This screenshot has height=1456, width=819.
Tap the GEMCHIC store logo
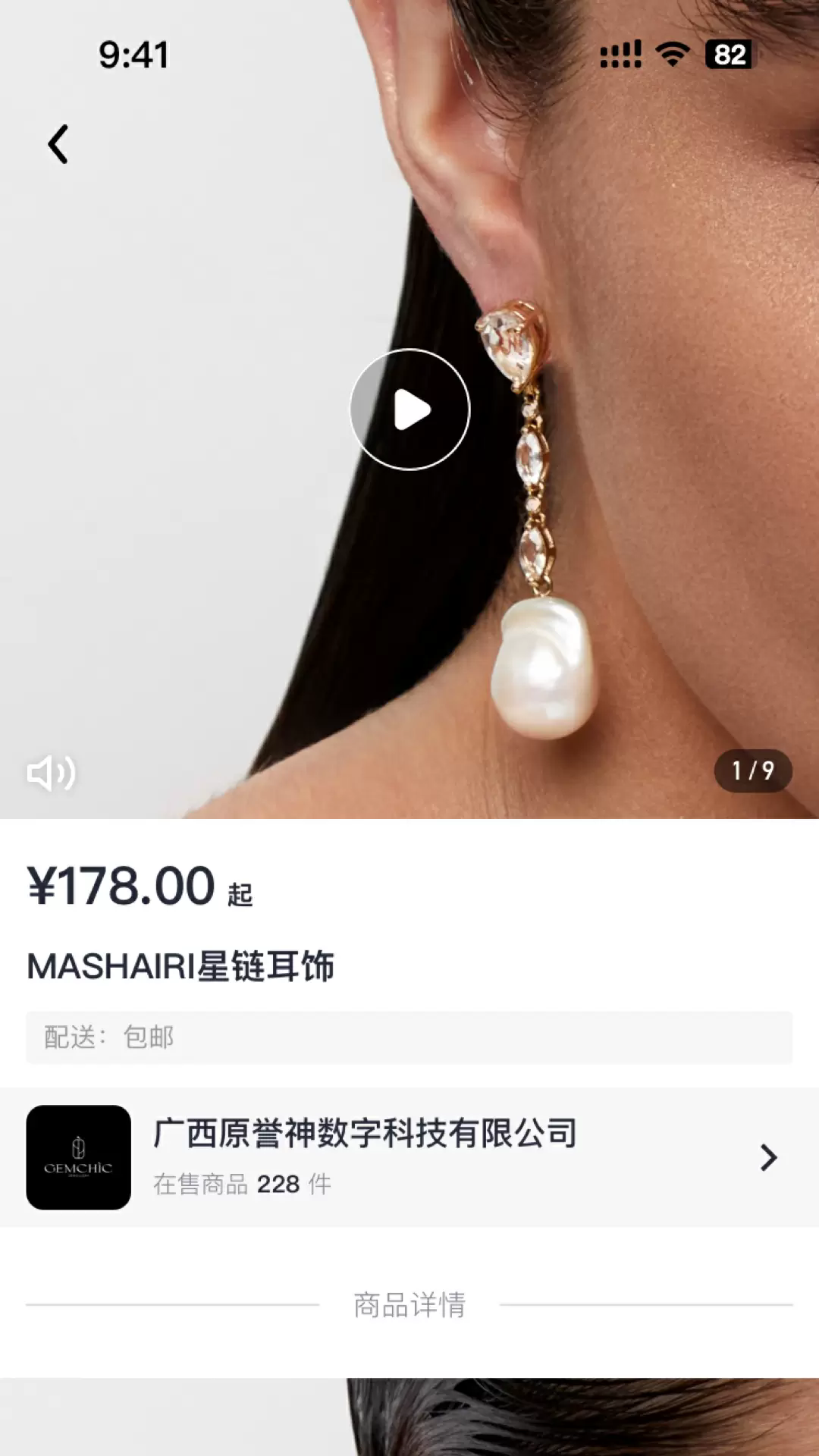click(80, 1156)
